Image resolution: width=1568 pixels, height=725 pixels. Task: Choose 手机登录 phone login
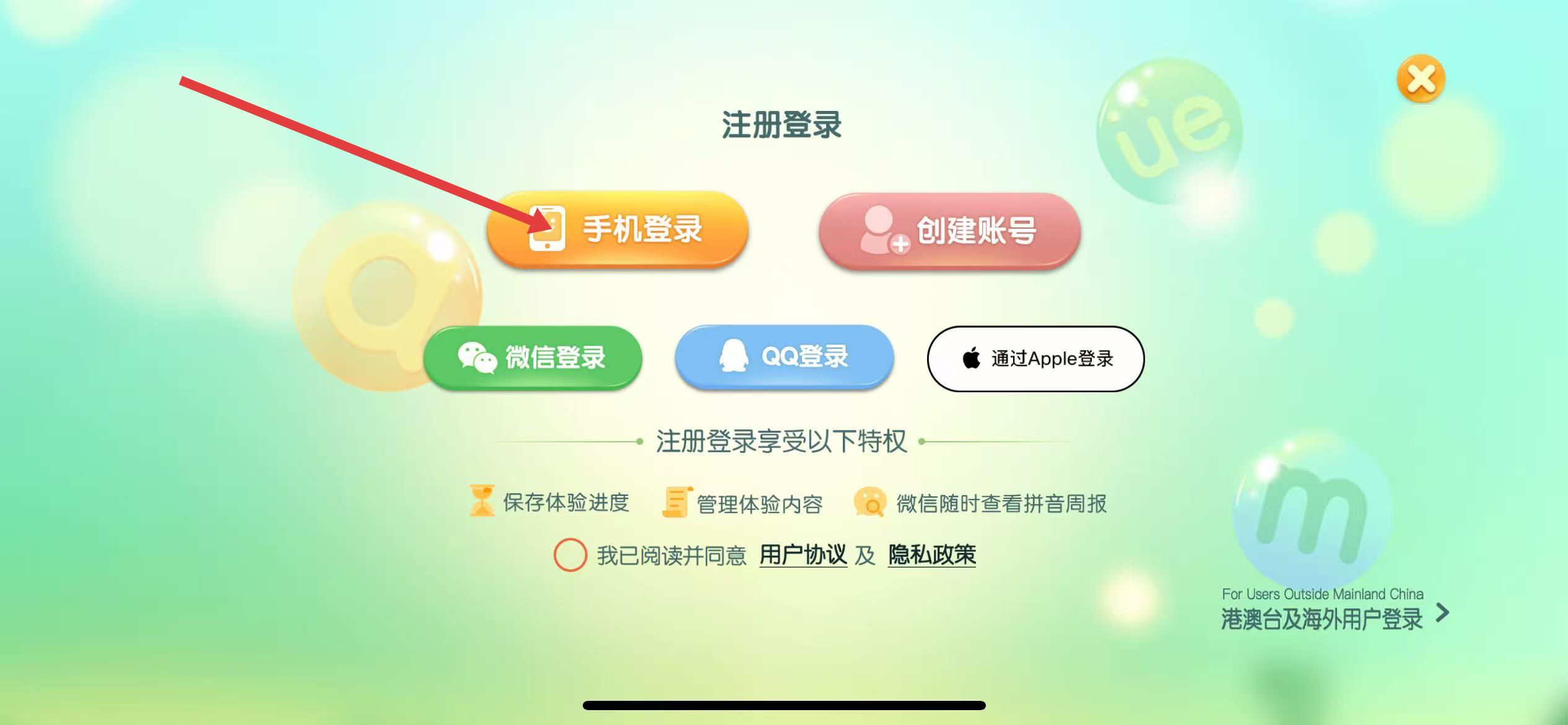click(617, 229)
